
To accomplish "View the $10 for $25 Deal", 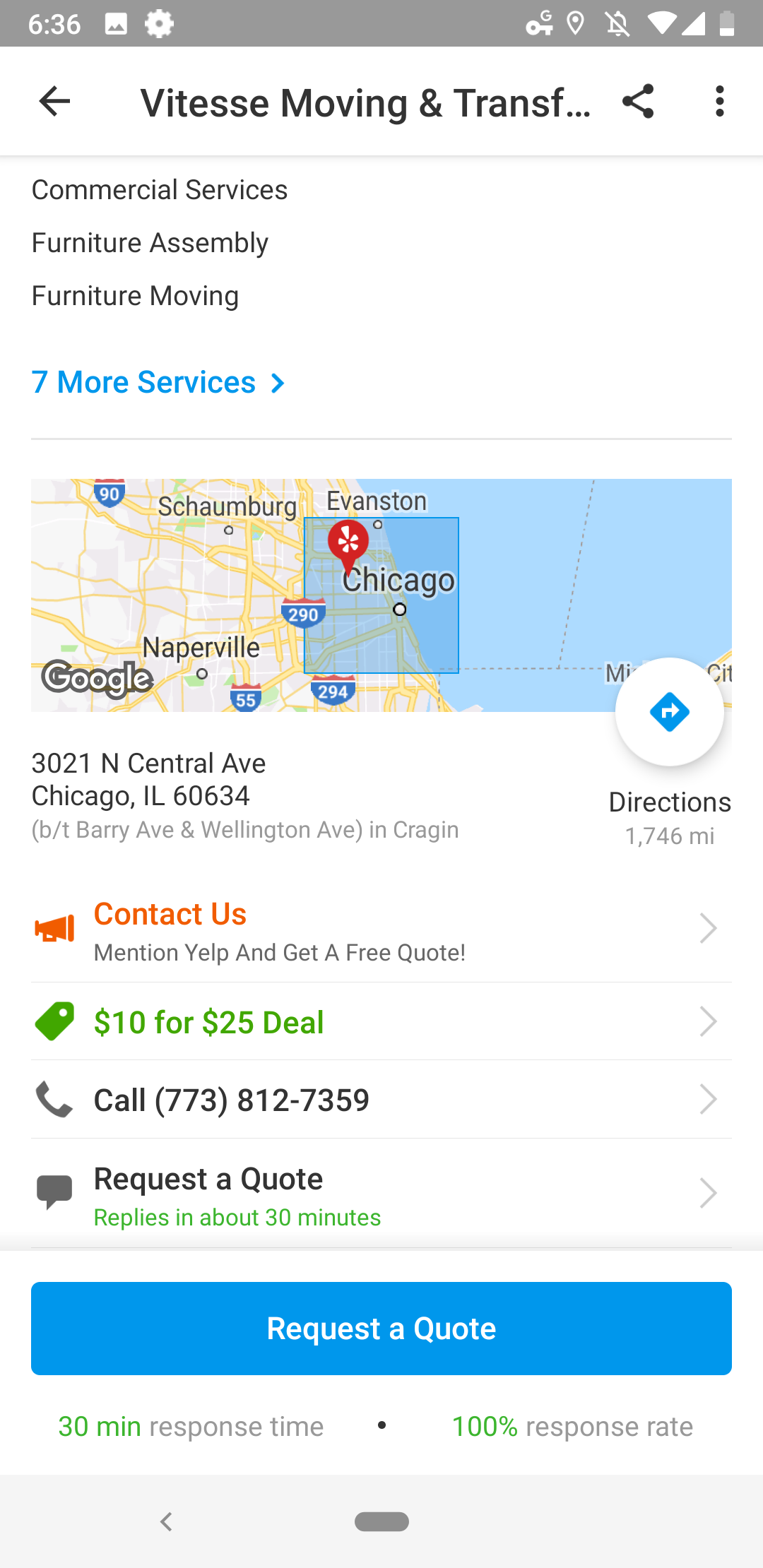I will (x=381, y=1021).
